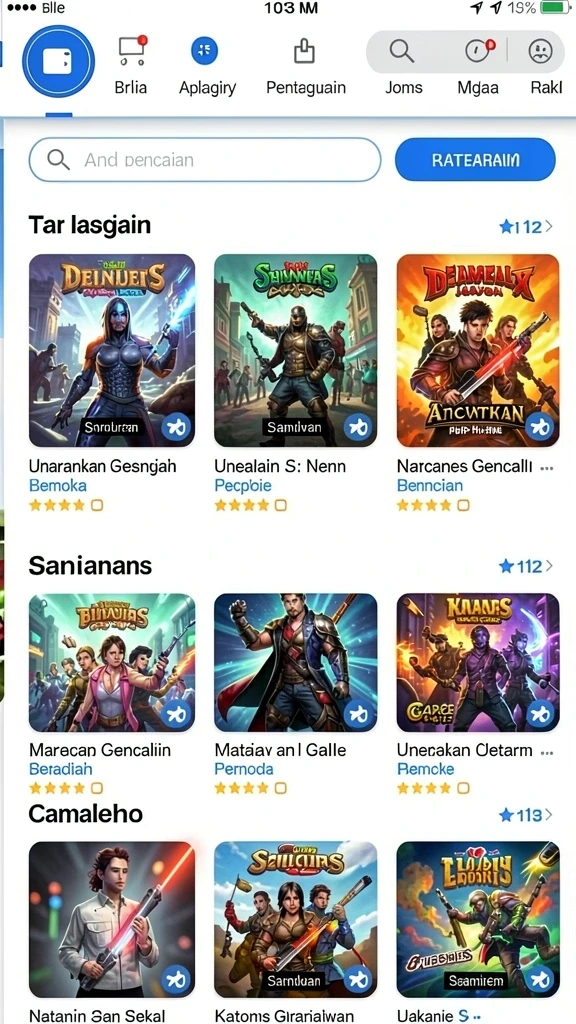Select the Pentaguain tab
Image resolution: width=576 pixels, height=1024 pixels.
tap(306, 65)
